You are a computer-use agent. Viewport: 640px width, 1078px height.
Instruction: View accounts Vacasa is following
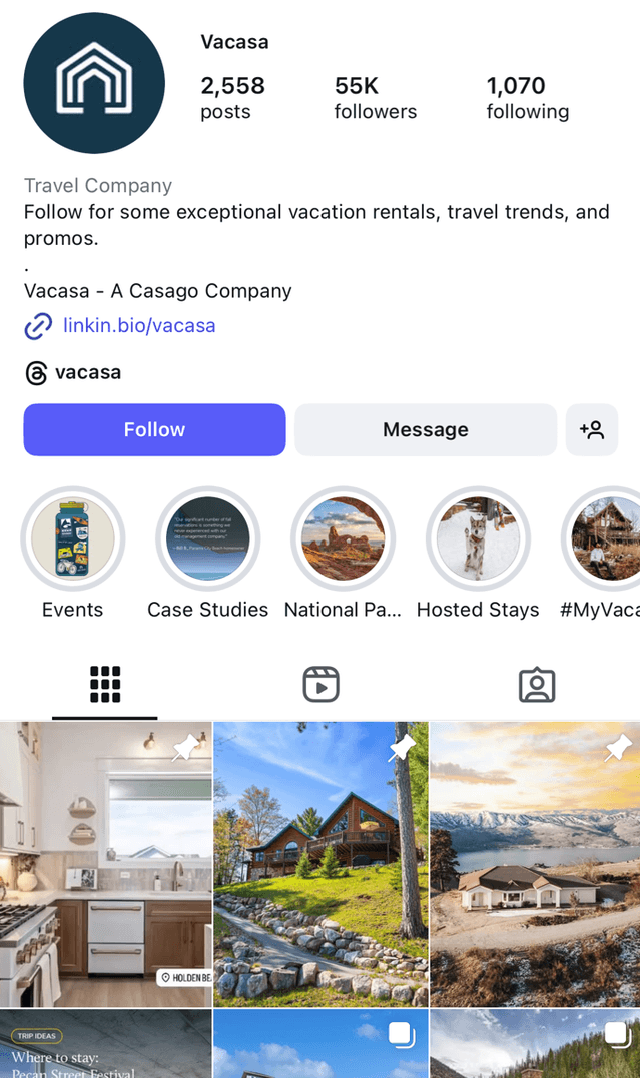click(527, 98)
